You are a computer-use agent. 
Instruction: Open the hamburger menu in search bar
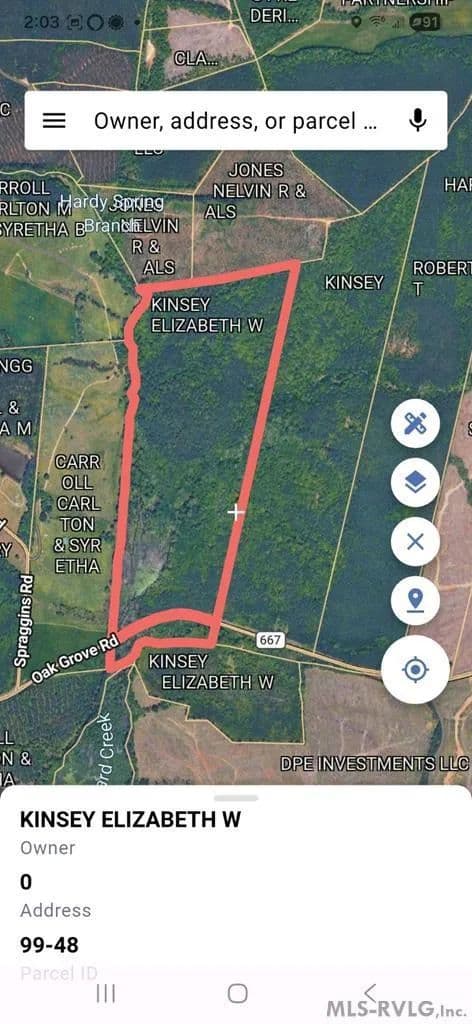point(54,121)
